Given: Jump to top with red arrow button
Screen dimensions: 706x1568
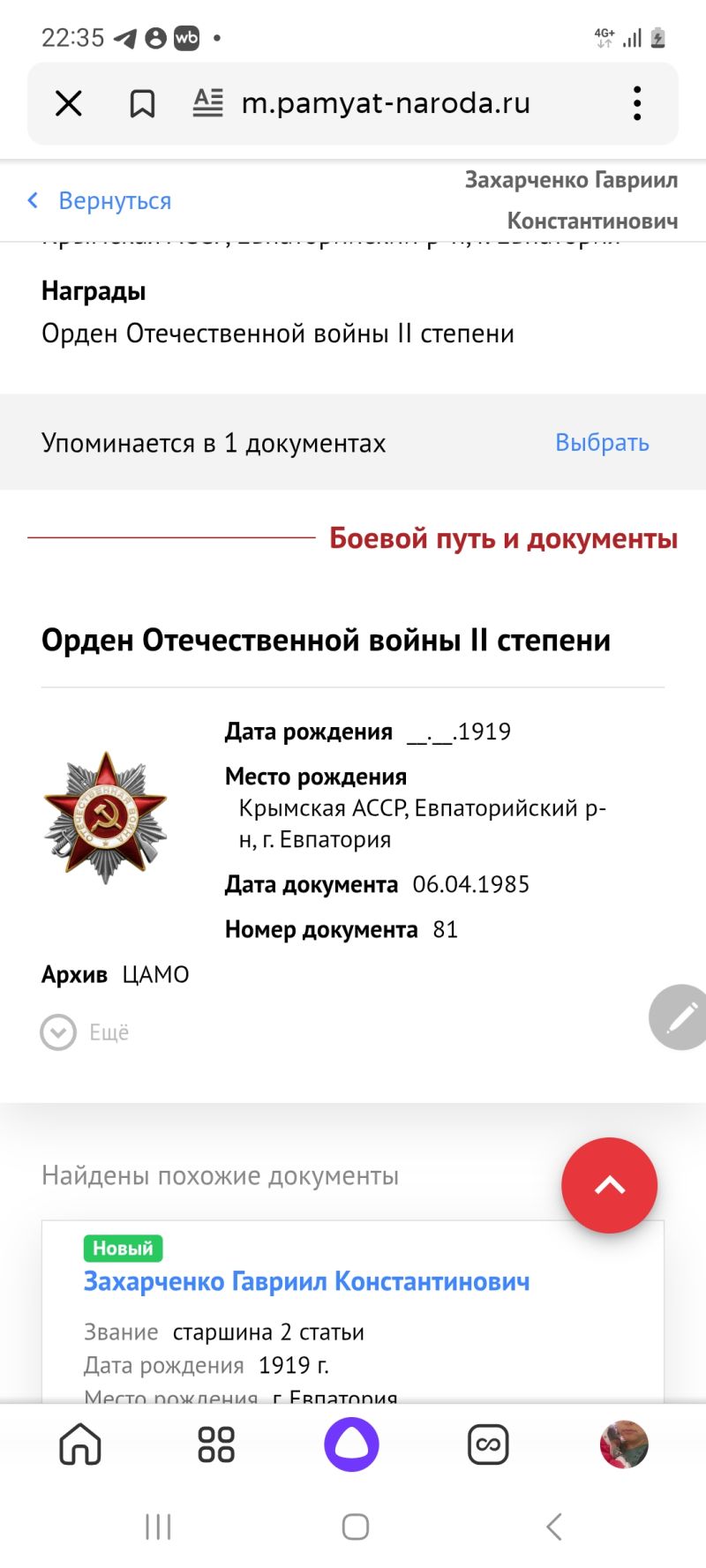Looking at the screenshot, I should click(x=610, y=1185).
